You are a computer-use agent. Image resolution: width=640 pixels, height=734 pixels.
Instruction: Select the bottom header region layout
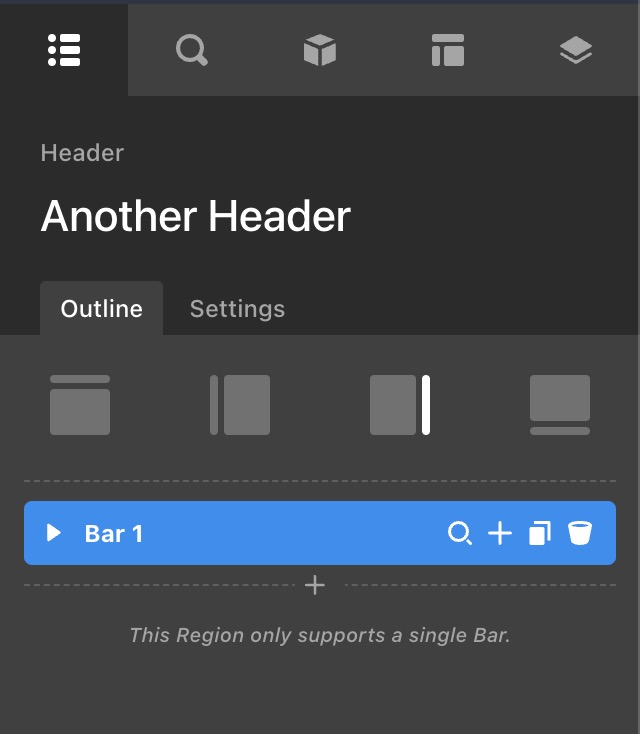click(x=560, y=405)
